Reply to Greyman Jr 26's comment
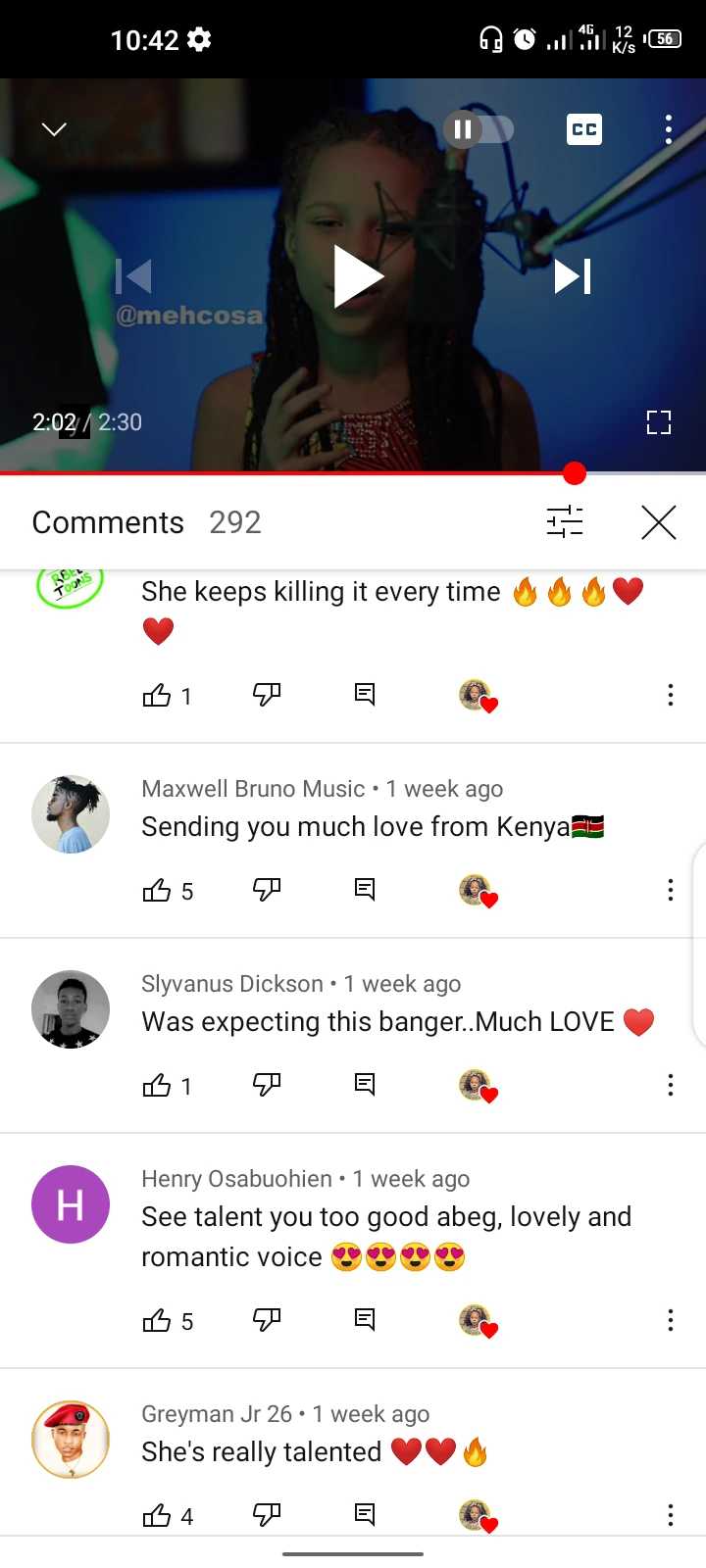The image size is (706, 1568). (x=365, y=1514)
